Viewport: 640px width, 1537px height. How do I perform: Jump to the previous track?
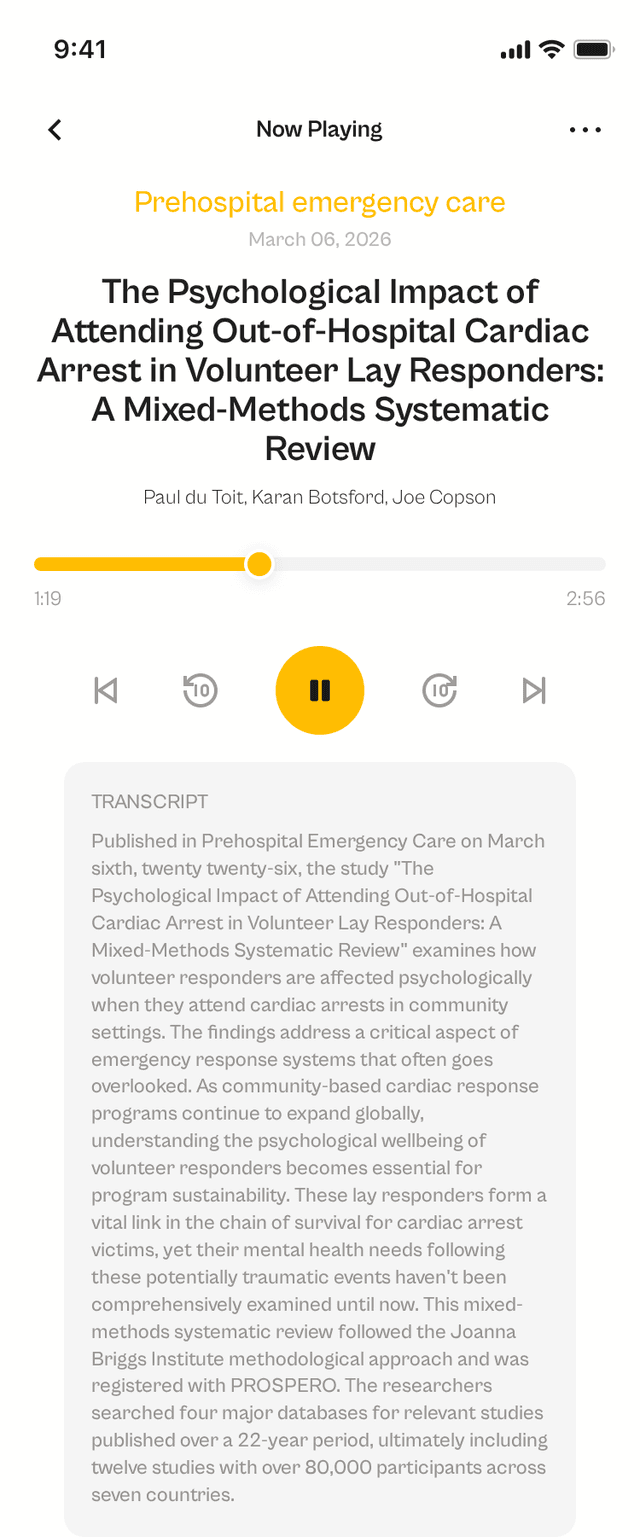pos(106,690)
